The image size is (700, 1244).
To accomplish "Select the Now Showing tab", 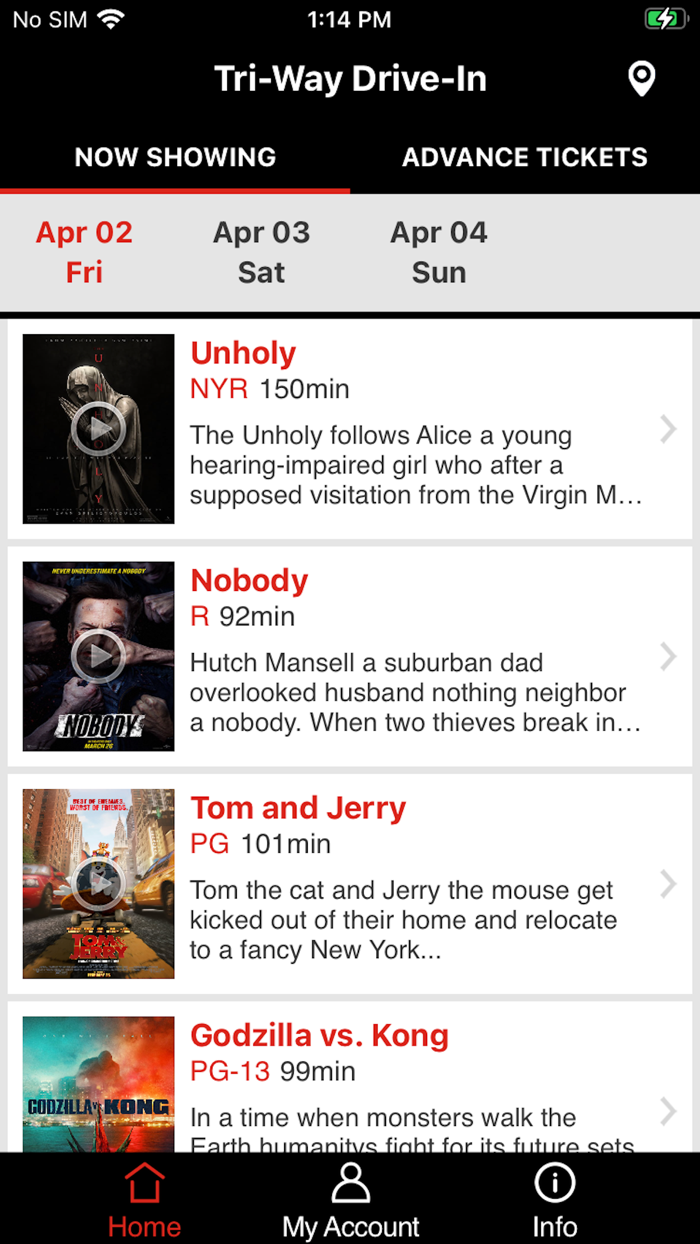I will coord(175,157).
